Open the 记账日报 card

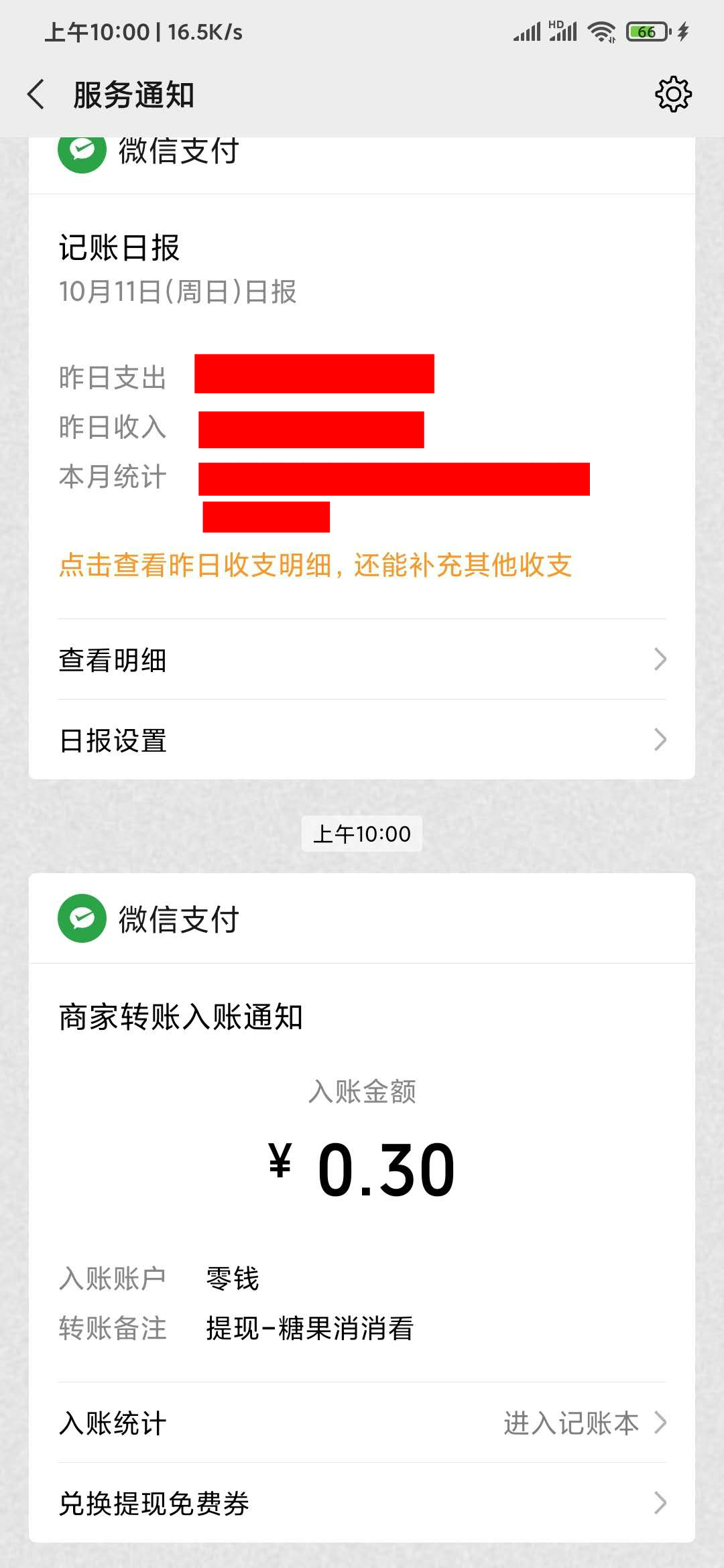click(362, 268)
